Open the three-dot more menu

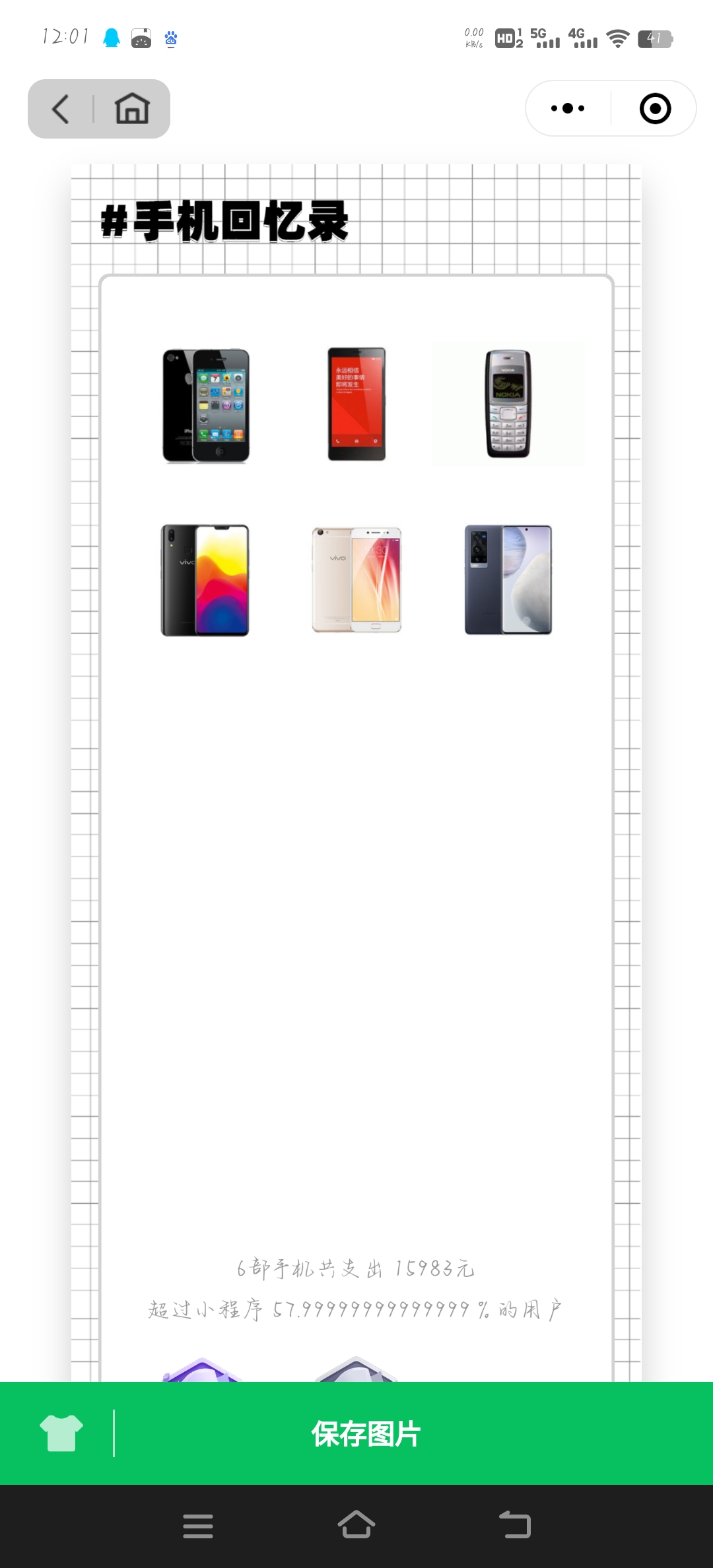point(568,108)
